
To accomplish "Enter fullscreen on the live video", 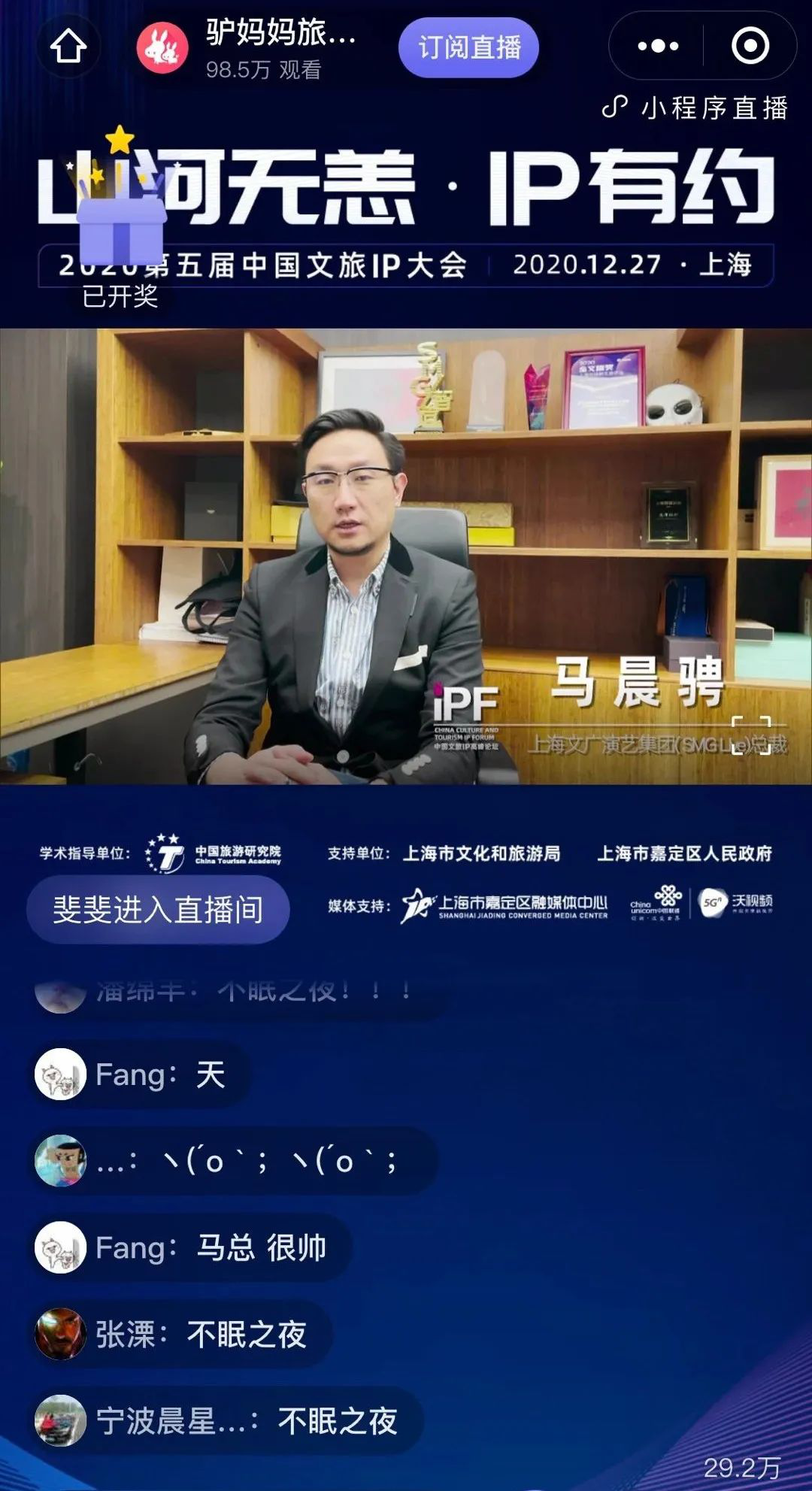I will point(751,735).
